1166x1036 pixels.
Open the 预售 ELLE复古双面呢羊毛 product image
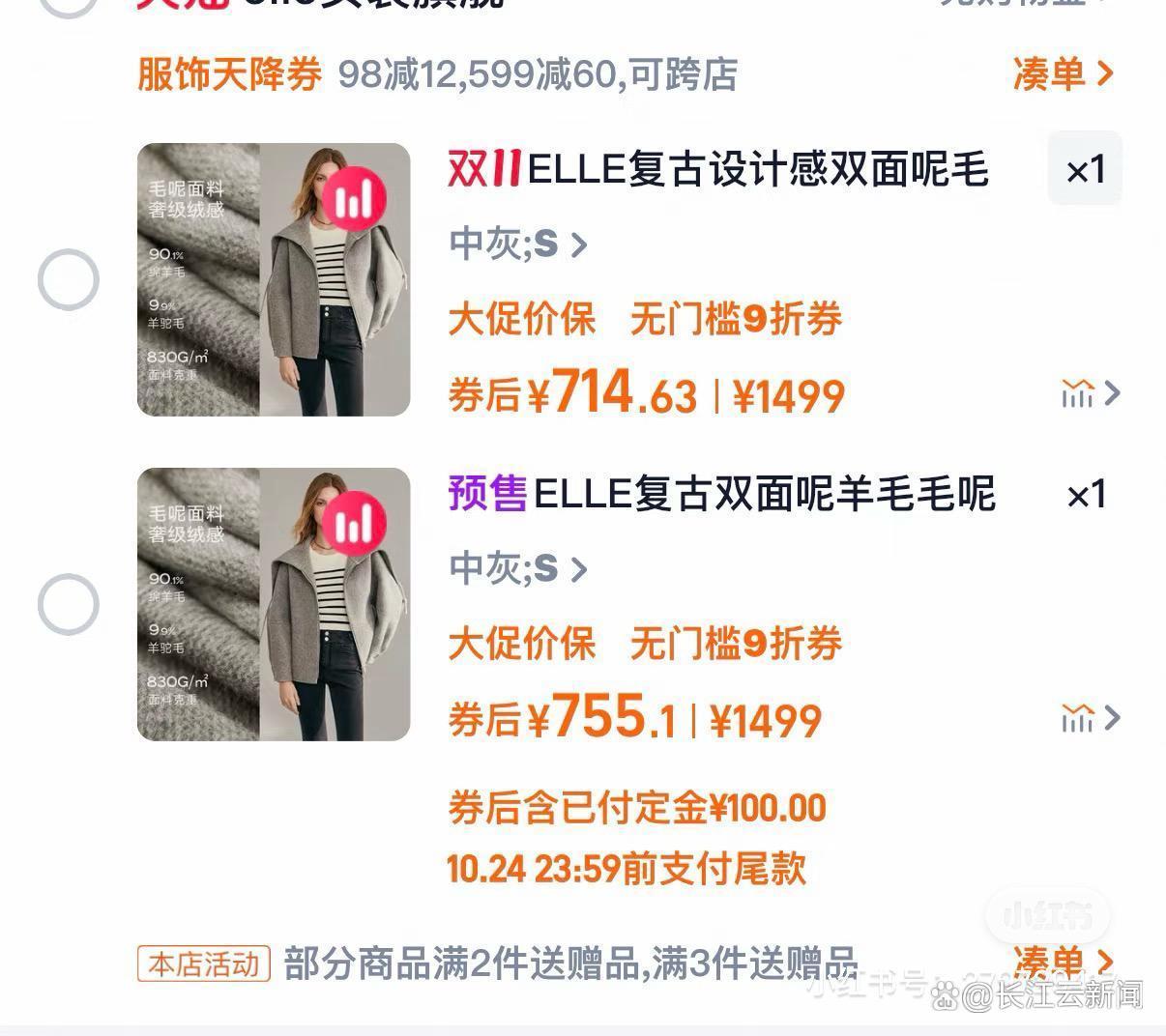point(274,605)
